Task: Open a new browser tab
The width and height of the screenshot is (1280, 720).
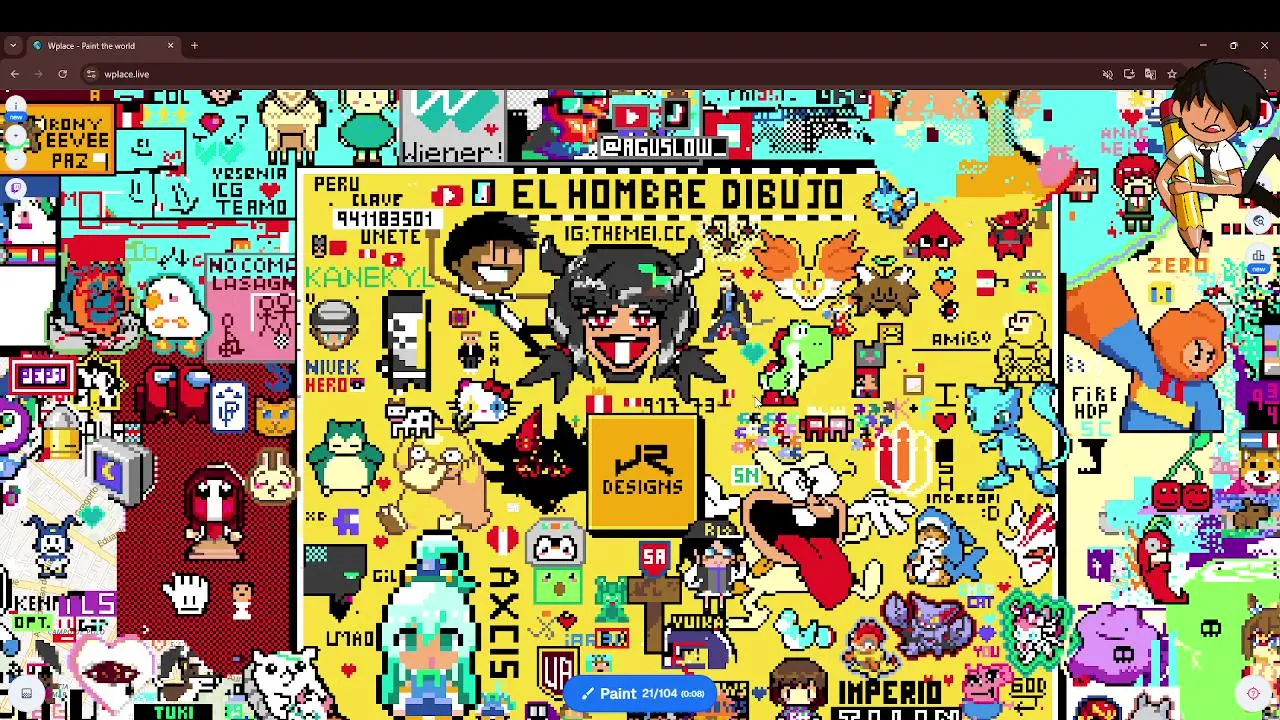Action: point(194,45)
